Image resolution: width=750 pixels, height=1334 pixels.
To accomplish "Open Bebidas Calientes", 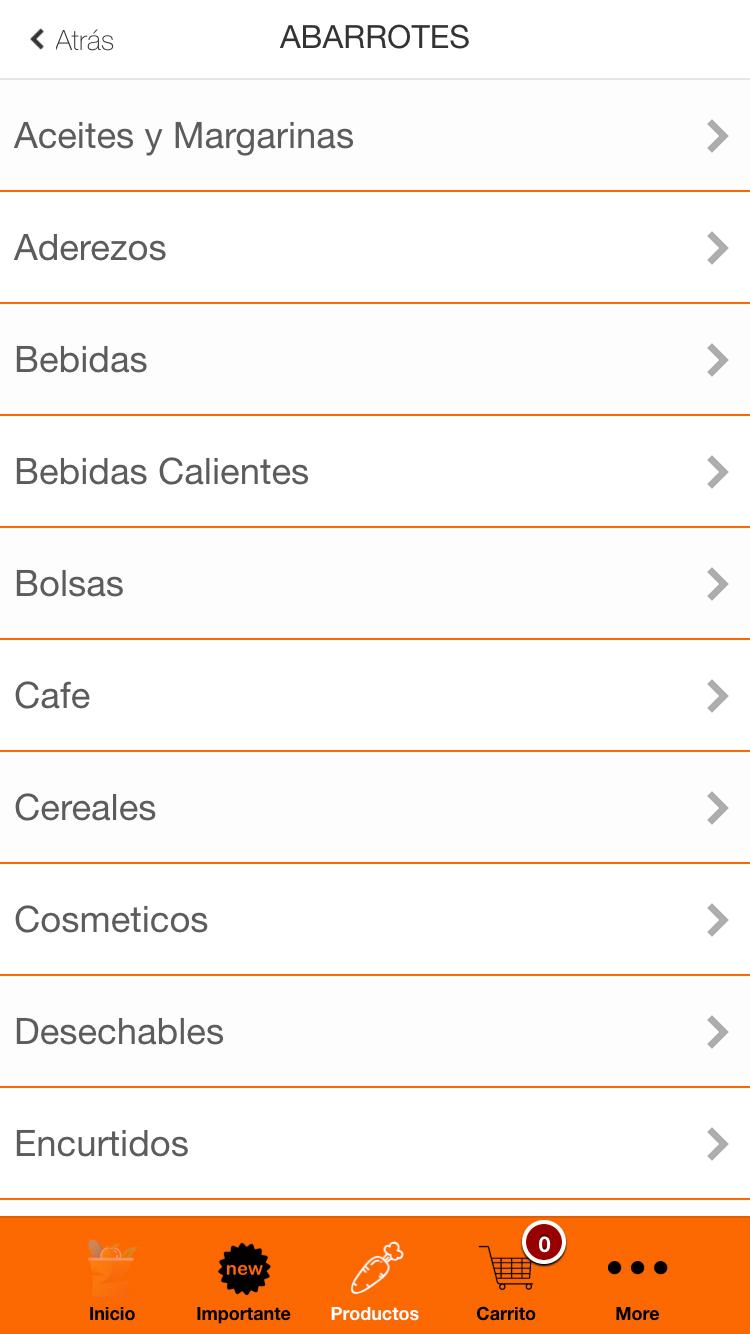I will coord(375,472).
